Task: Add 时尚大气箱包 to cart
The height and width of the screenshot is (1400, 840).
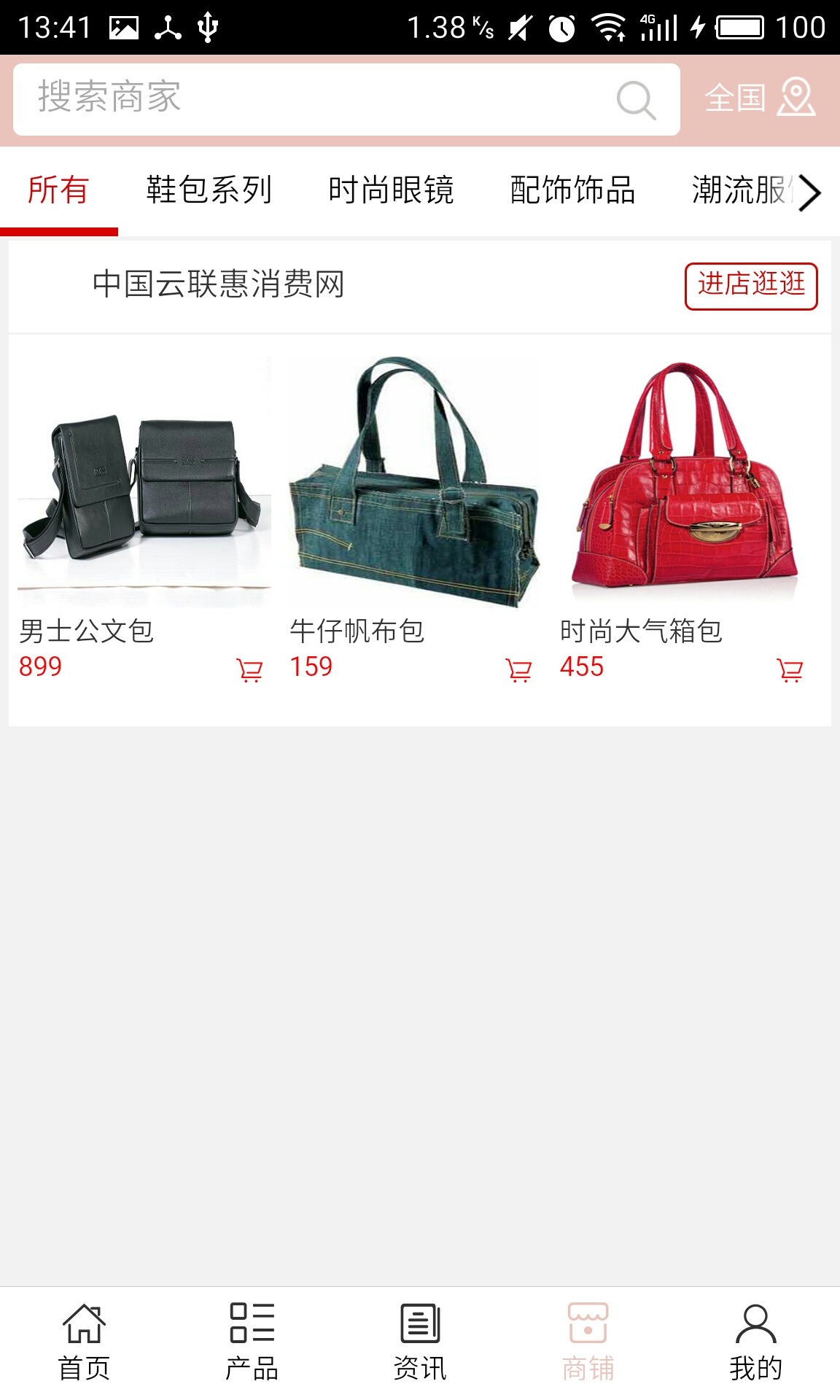Action: click(x=790, y=669)
